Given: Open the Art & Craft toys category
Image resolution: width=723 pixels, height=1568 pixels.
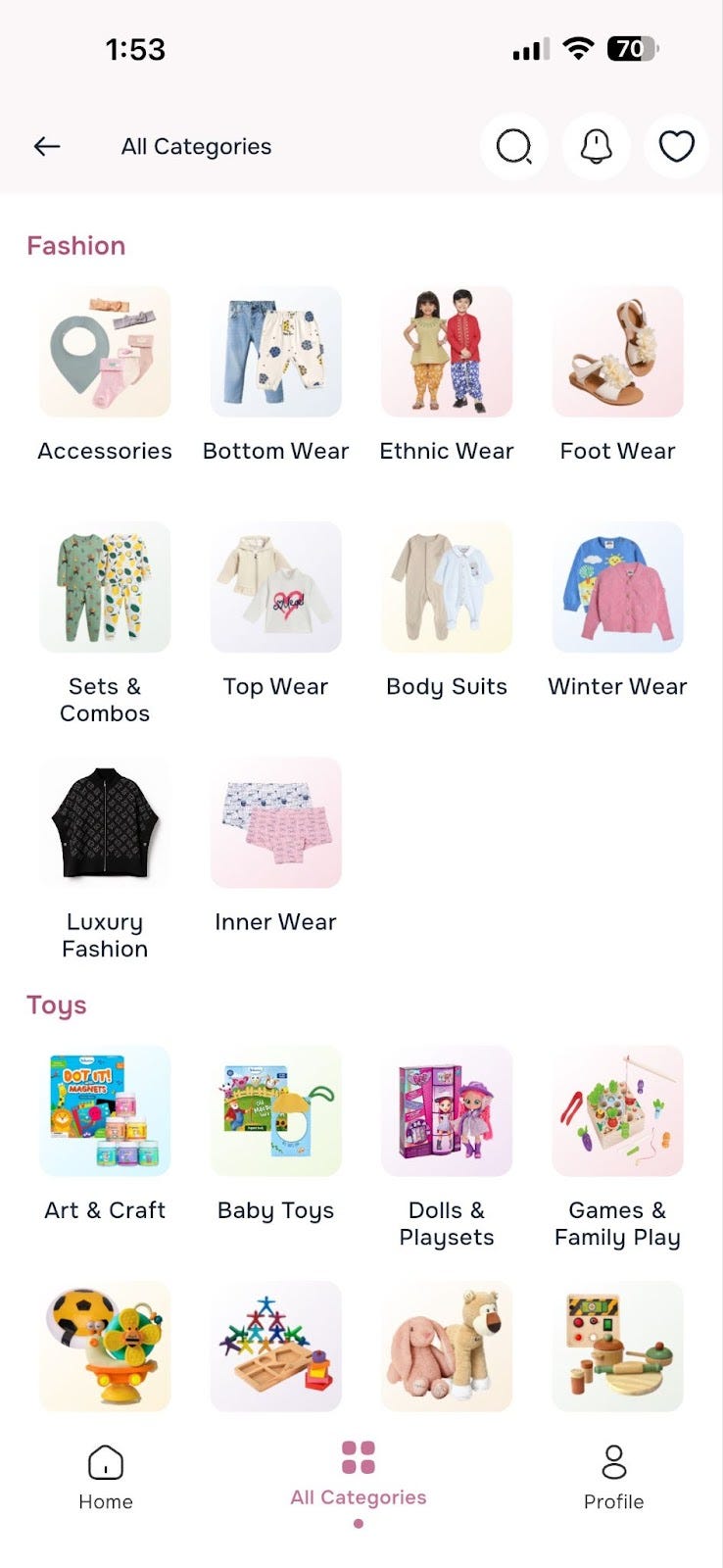Looking at the screenshot, I should (x=105, y=1111).
